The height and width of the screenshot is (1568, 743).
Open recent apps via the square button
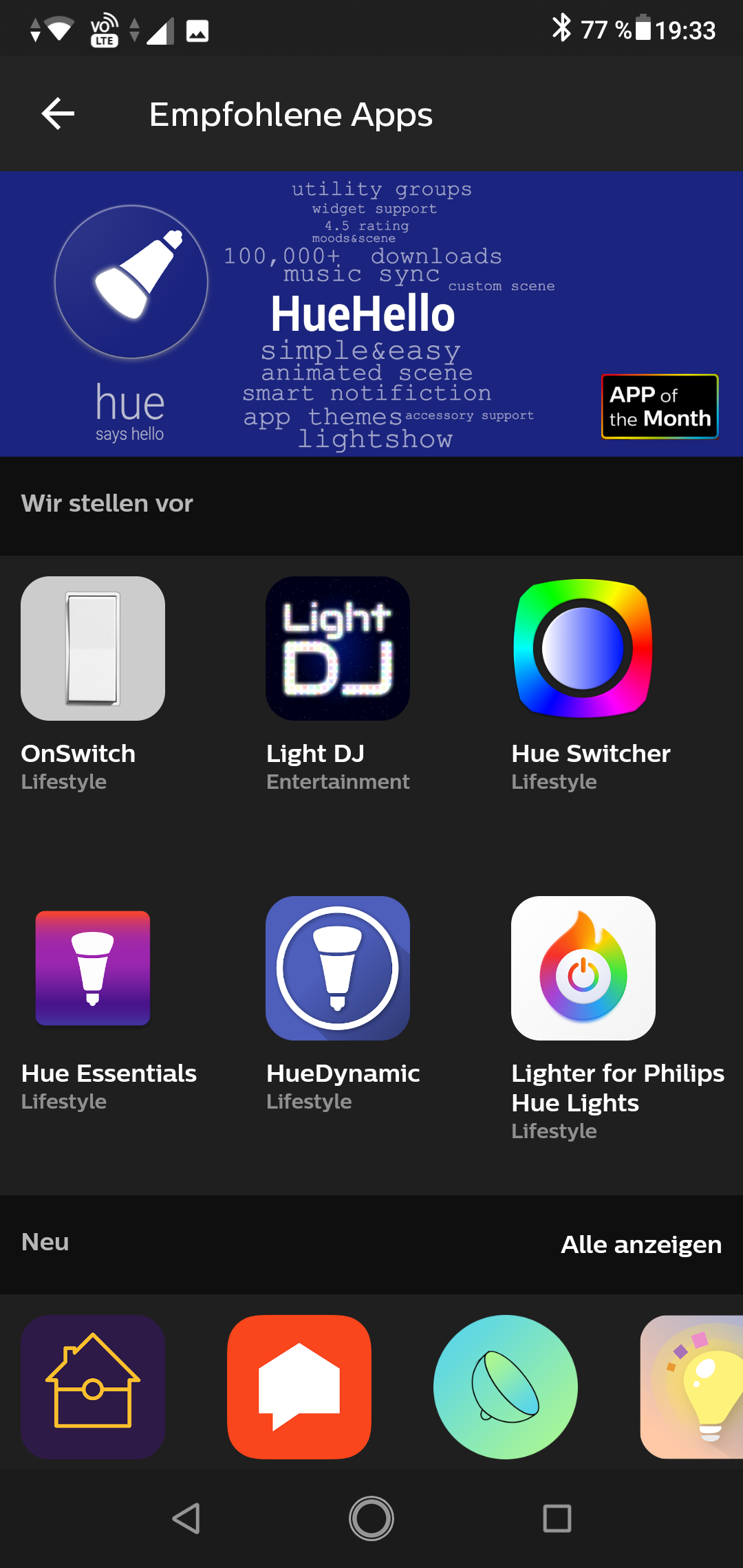click(557, 1518)
